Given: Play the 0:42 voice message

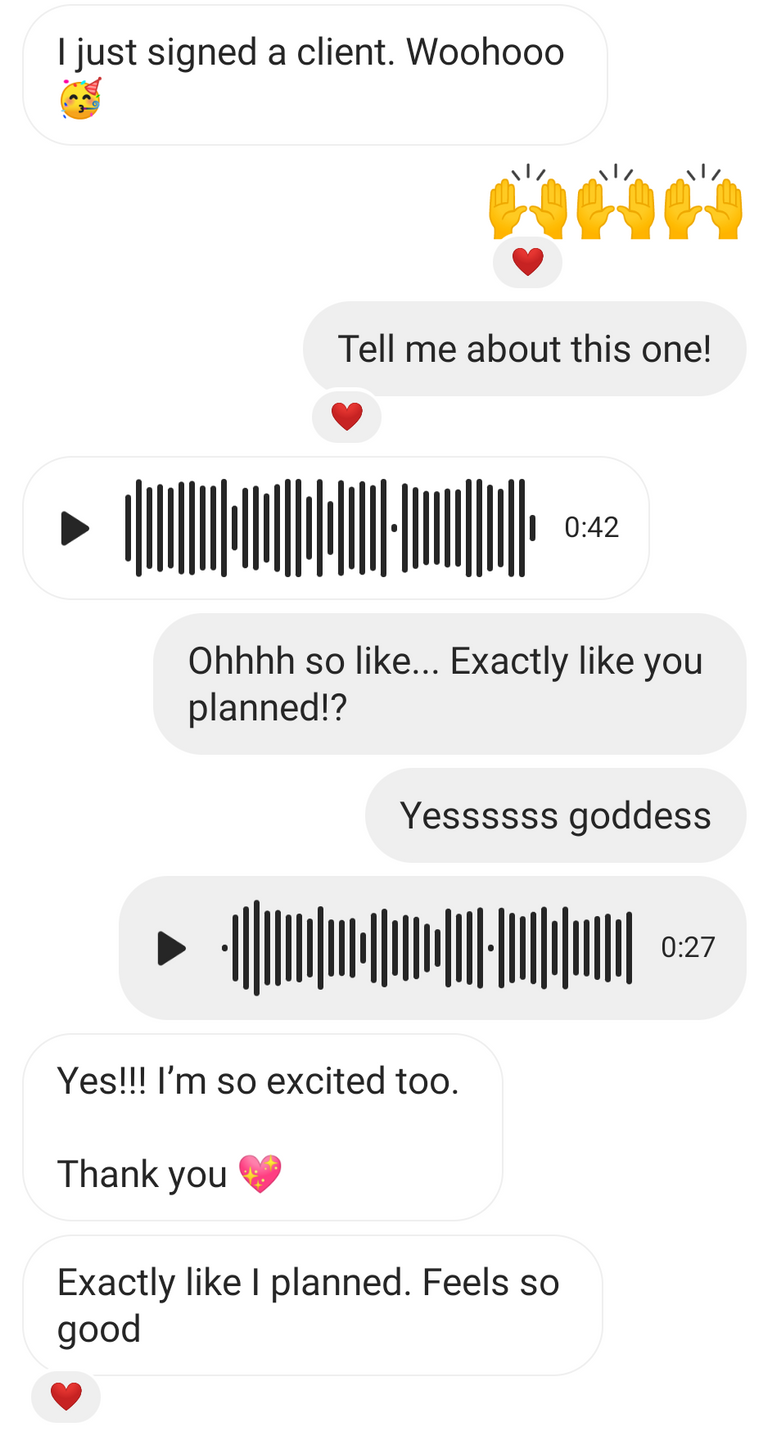Looking at the screenshot, I should [x=75, y=528].
